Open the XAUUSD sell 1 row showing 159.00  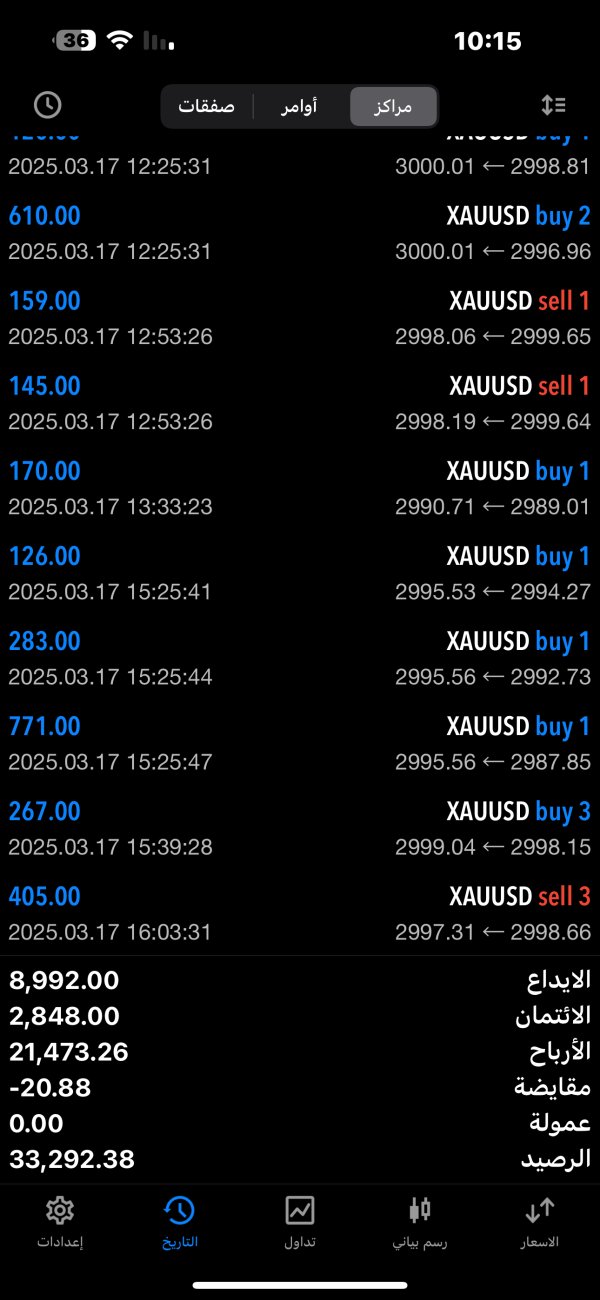pos(300,317)
